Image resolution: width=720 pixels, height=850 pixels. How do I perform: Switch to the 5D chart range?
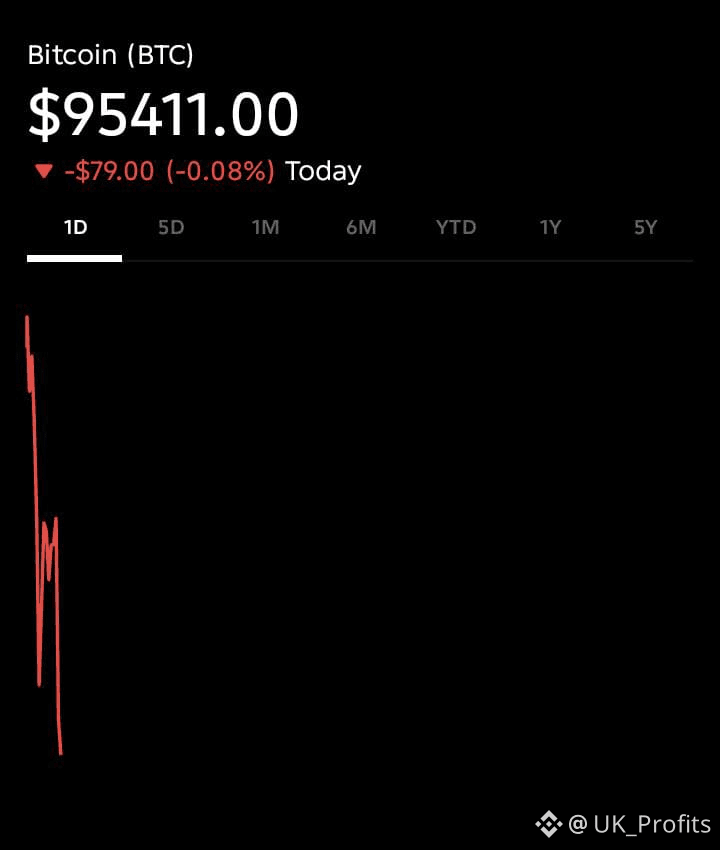[171, 227]
